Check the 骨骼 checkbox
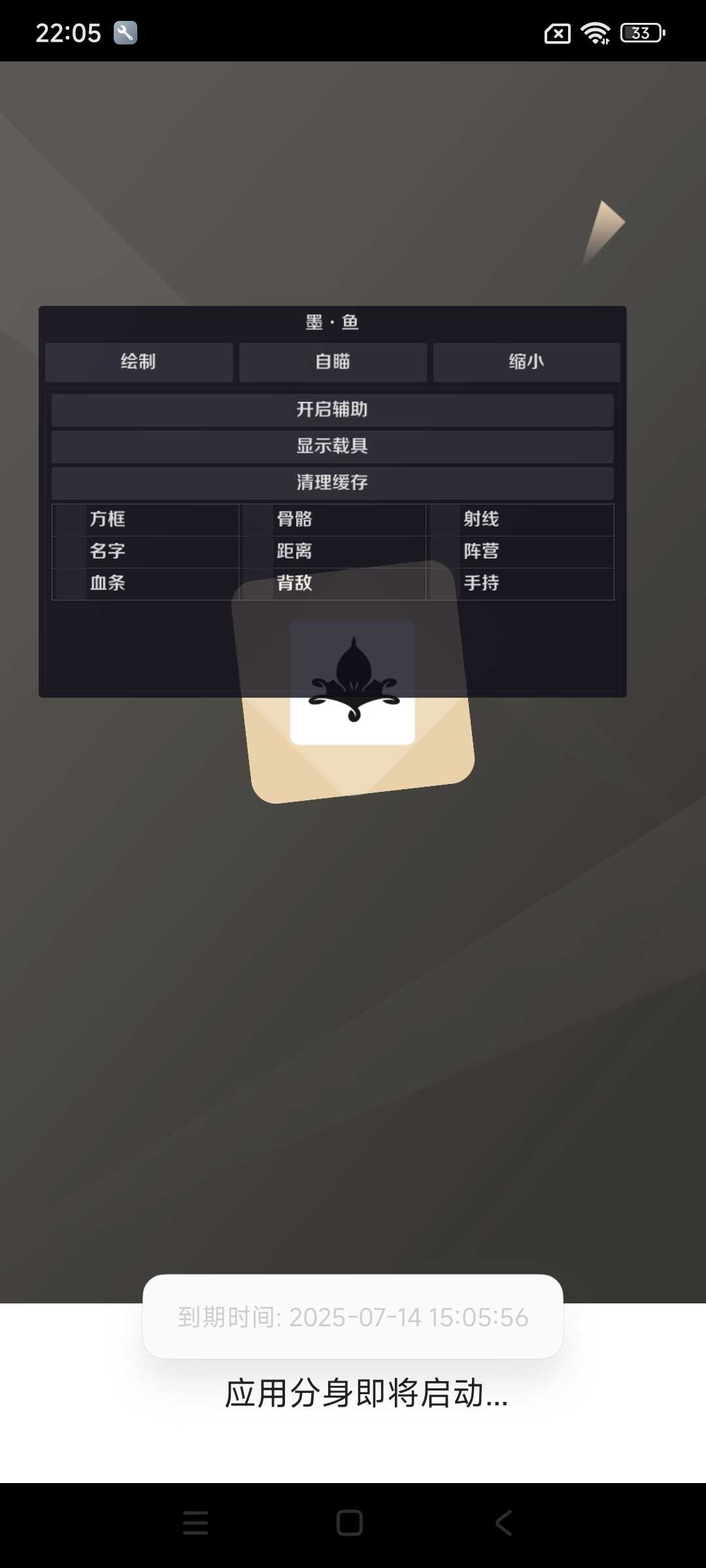Image resolution: width=706 pixels, height=1568 pixels. coord(258,520)
